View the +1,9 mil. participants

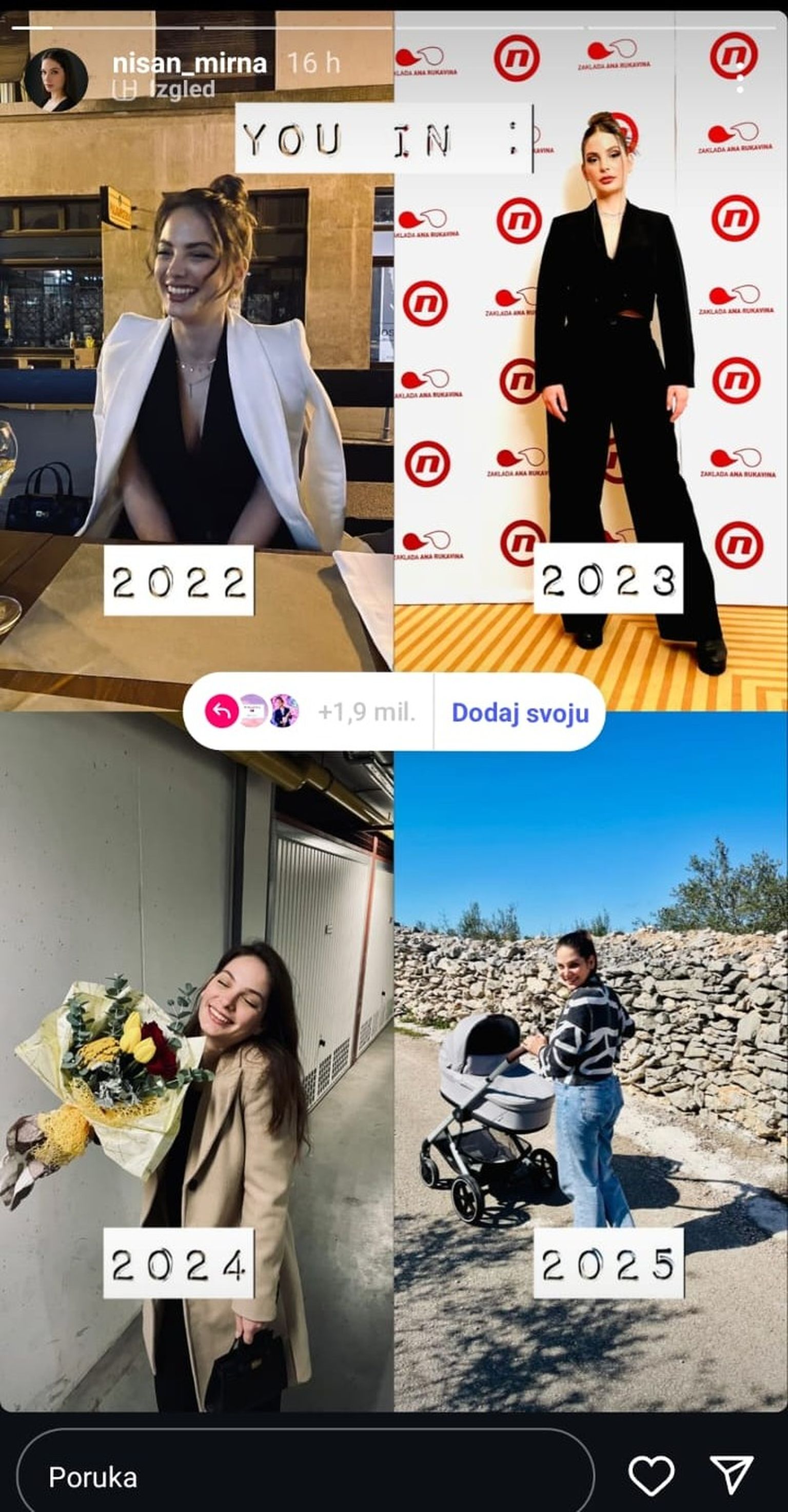366,712
